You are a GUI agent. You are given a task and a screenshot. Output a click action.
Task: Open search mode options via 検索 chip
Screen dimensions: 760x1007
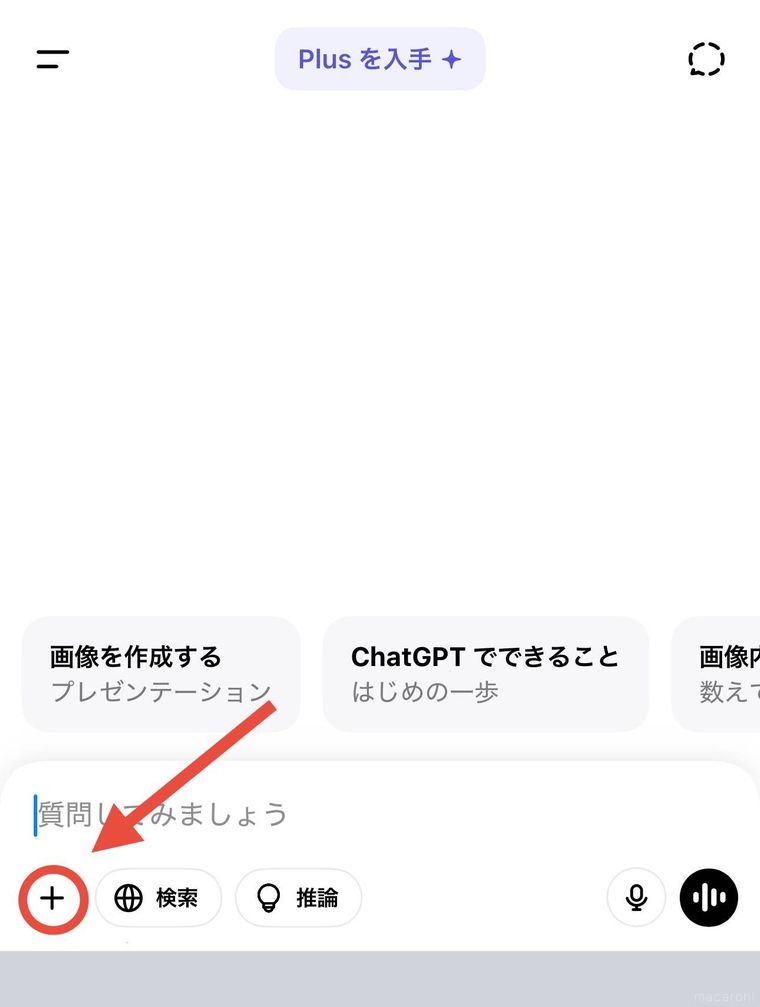159,898
